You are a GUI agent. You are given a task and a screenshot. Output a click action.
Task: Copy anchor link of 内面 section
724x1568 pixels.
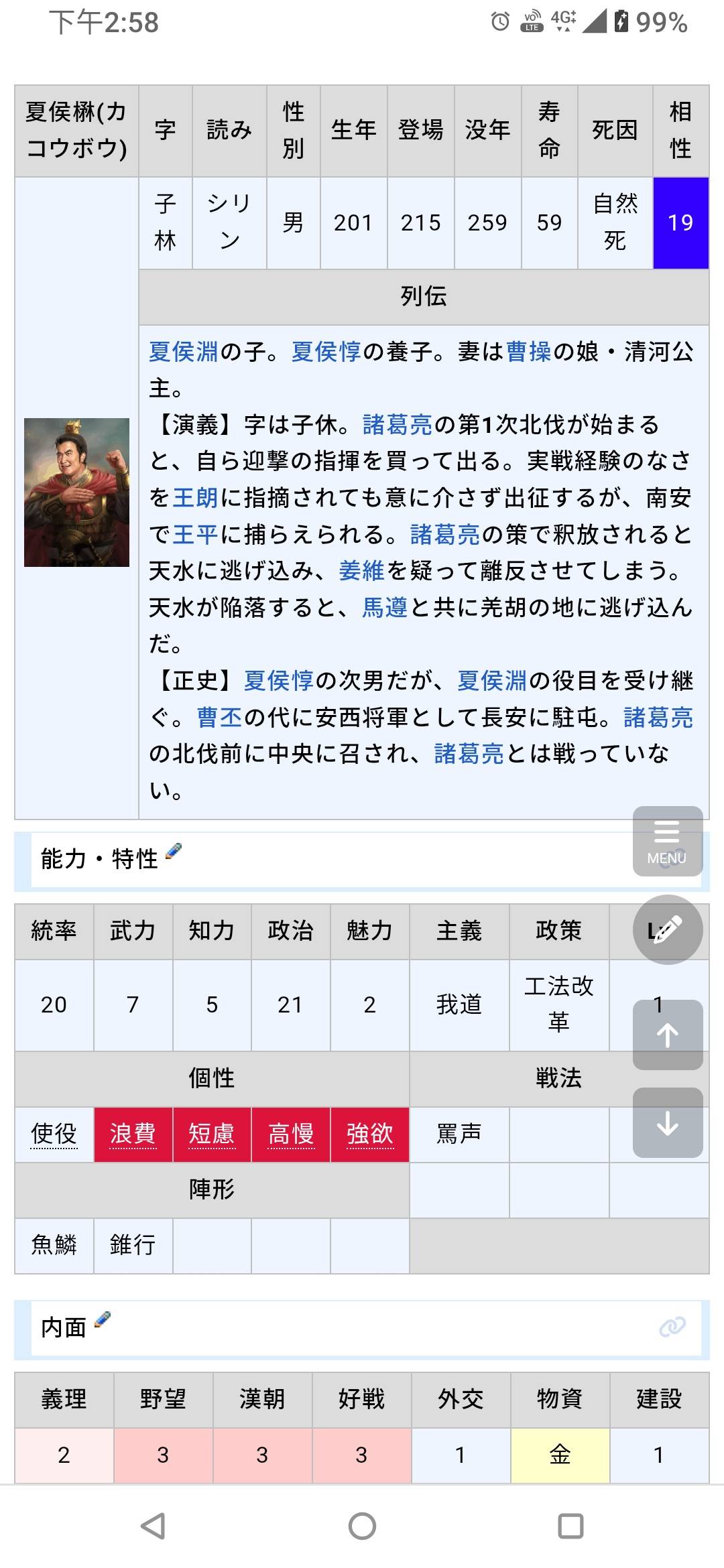point(672,1327)
